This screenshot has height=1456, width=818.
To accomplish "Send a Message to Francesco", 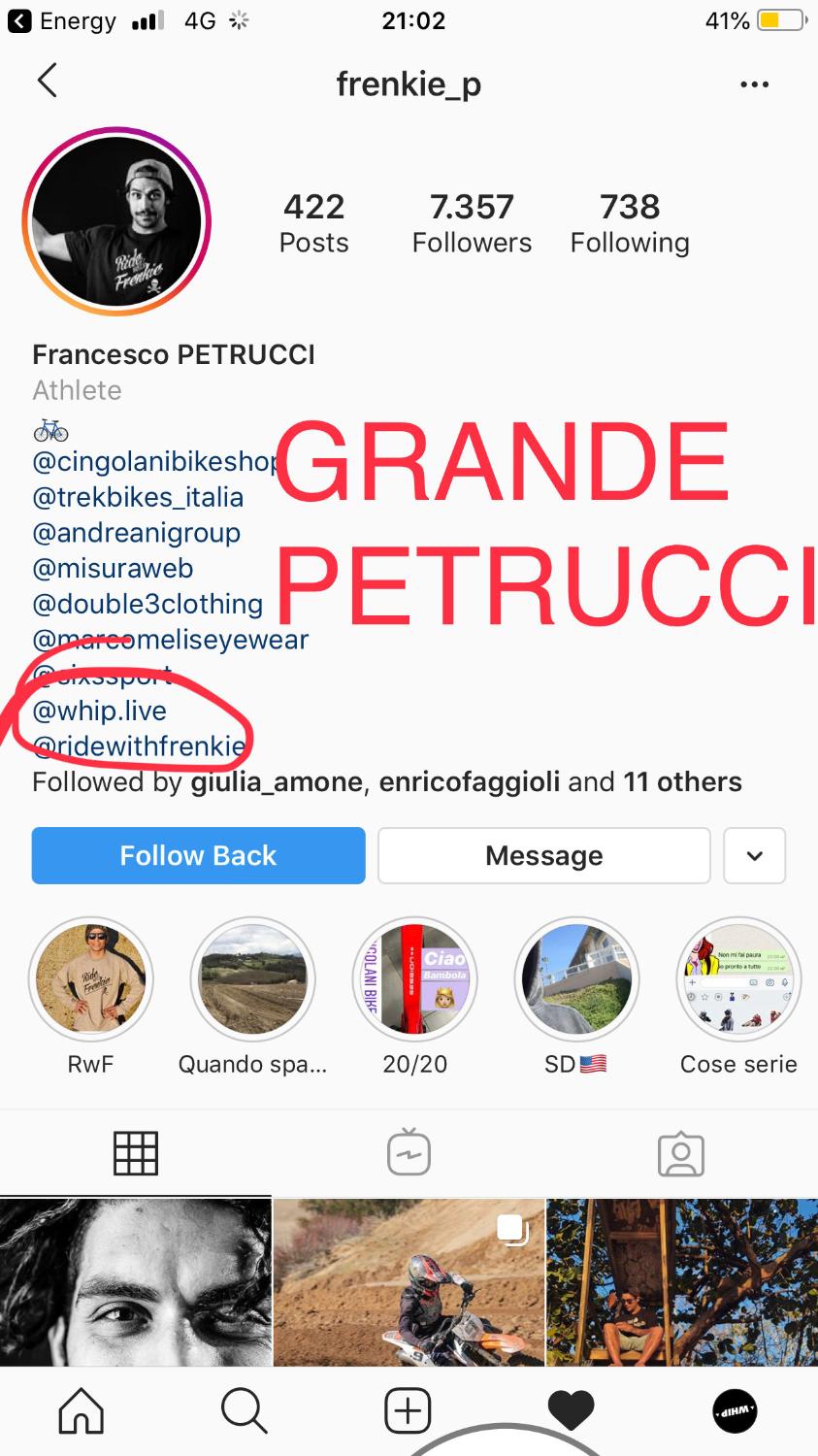I will click(x=543, y=855).
